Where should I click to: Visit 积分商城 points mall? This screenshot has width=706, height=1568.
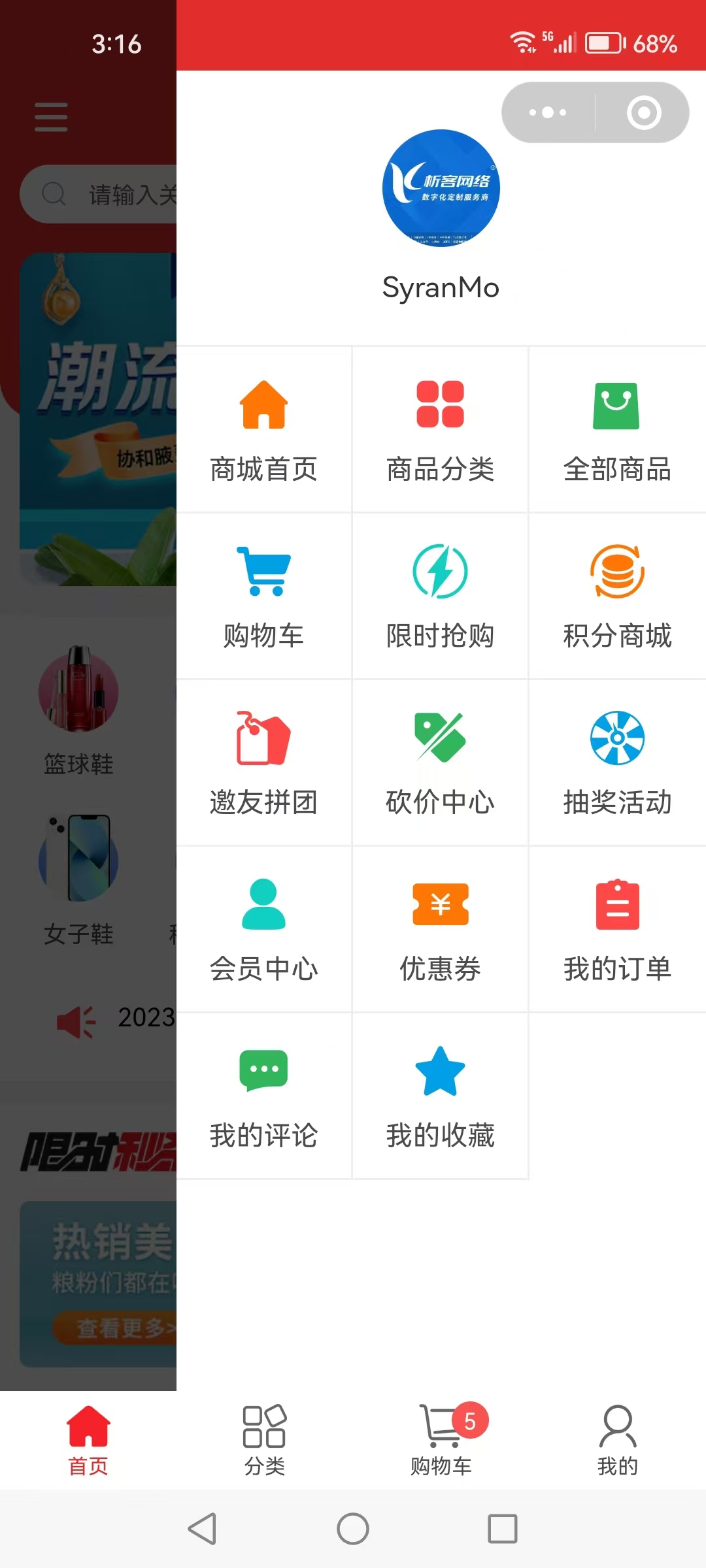click(x=616, y=596)
